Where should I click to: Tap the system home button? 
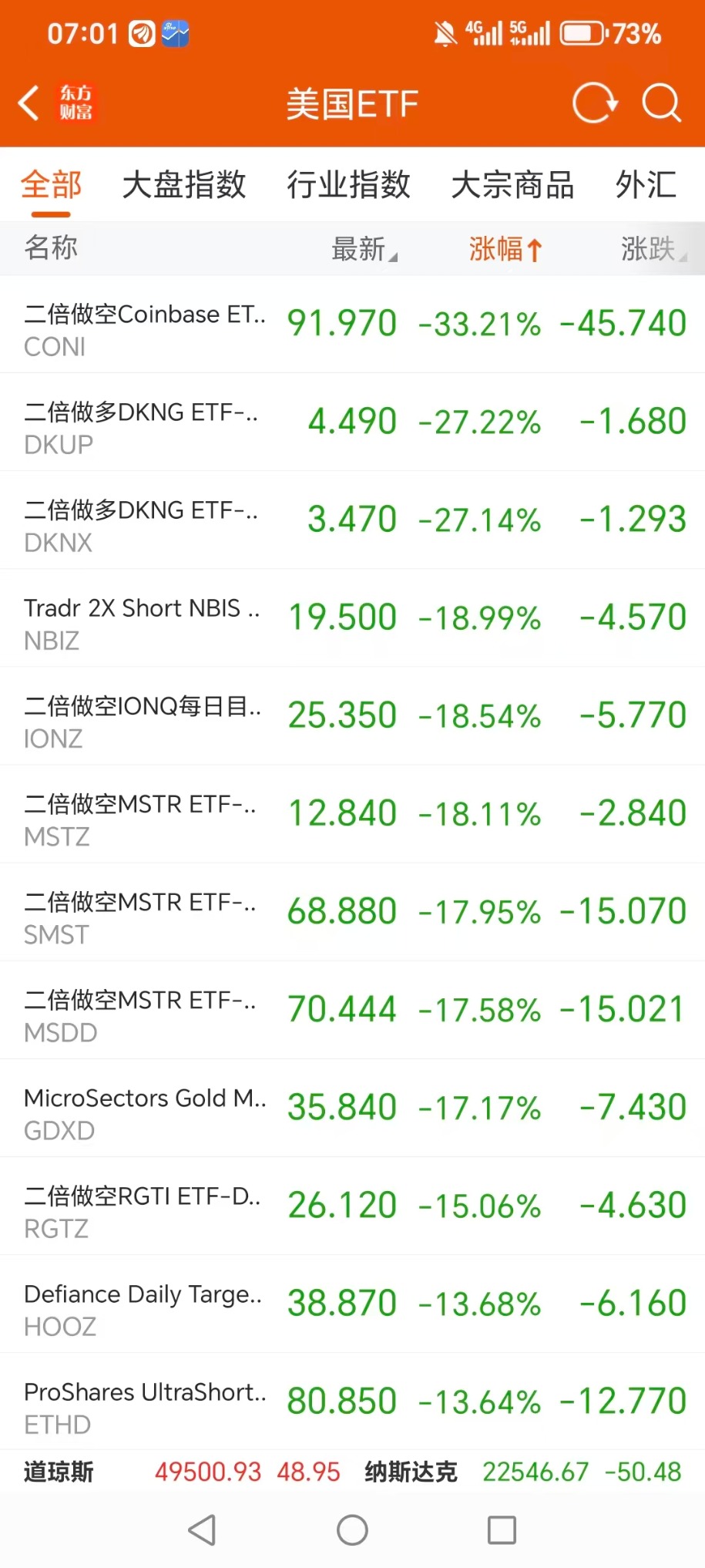[x=352, y=1530]
